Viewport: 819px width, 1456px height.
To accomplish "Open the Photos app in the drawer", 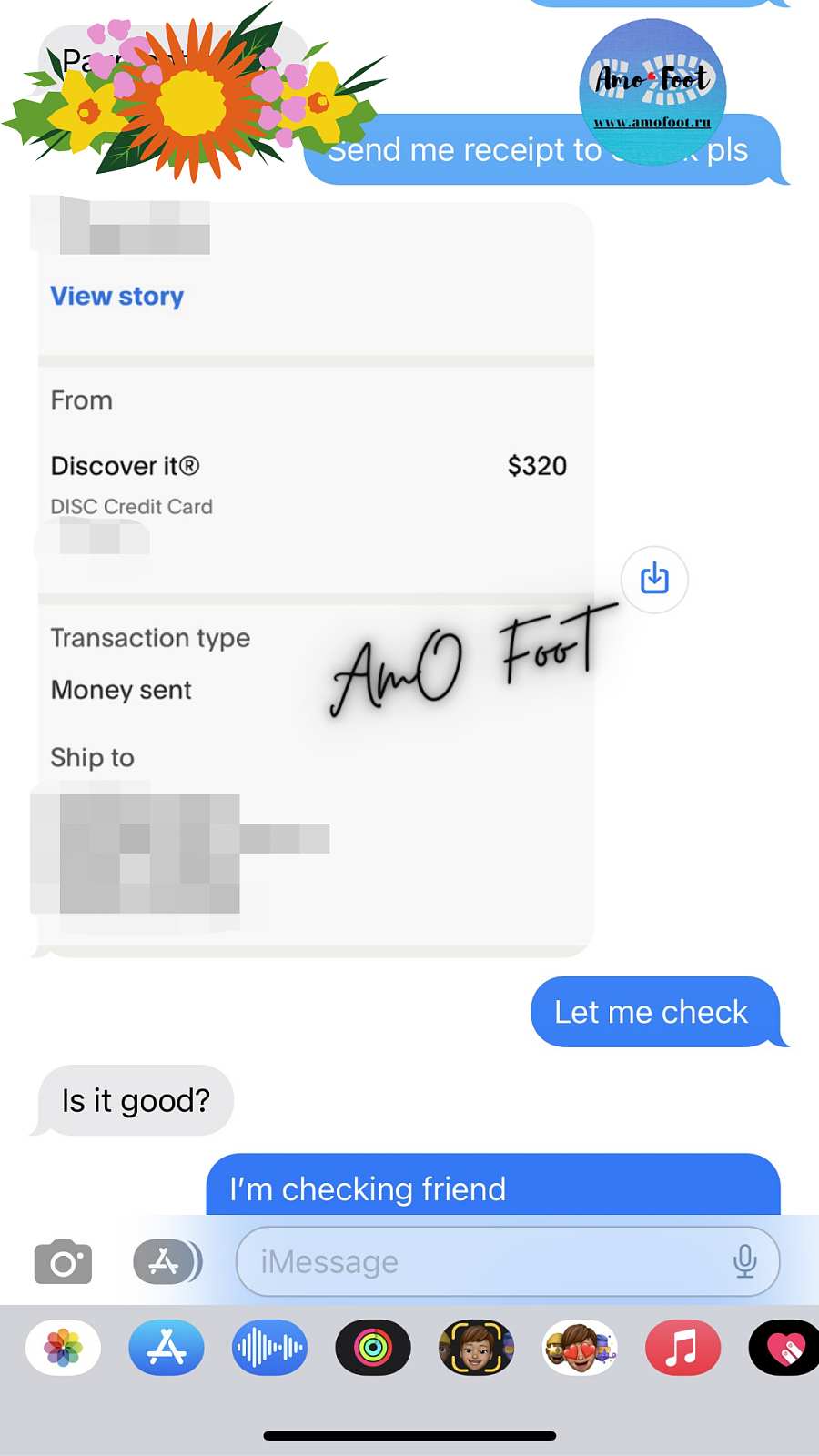I will (63, 1347).
